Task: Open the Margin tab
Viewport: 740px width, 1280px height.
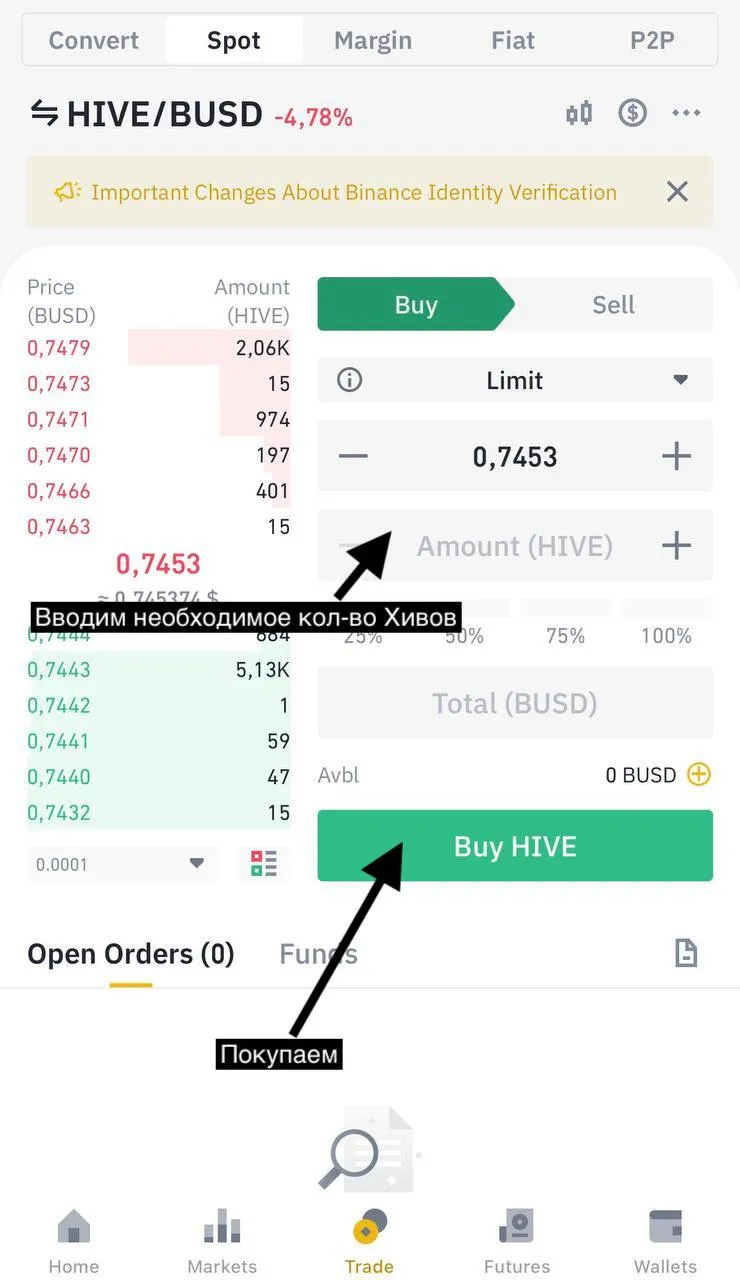Action: coord(373,41)
